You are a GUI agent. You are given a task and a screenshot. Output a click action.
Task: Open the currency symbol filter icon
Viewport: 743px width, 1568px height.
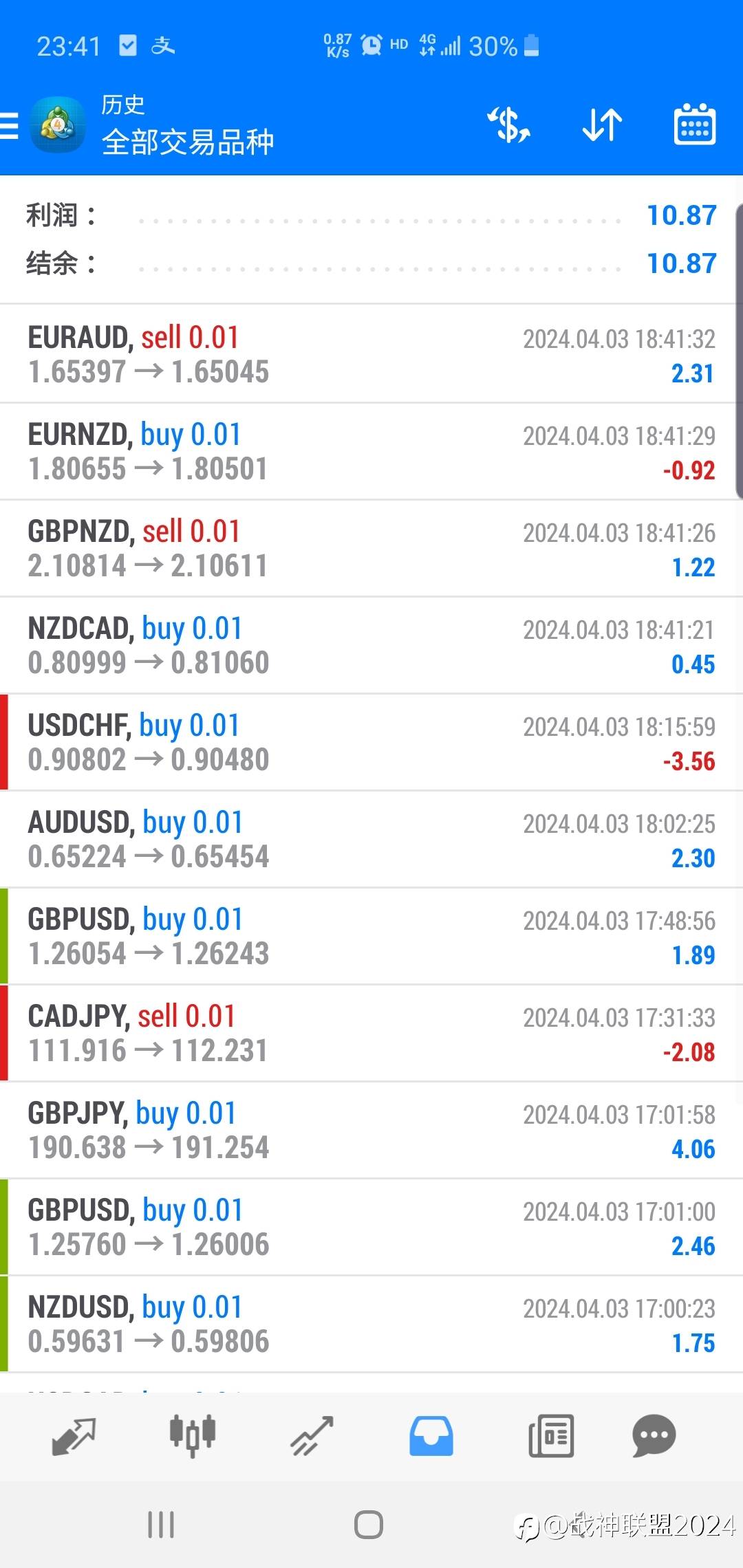(x=508, y=125)
